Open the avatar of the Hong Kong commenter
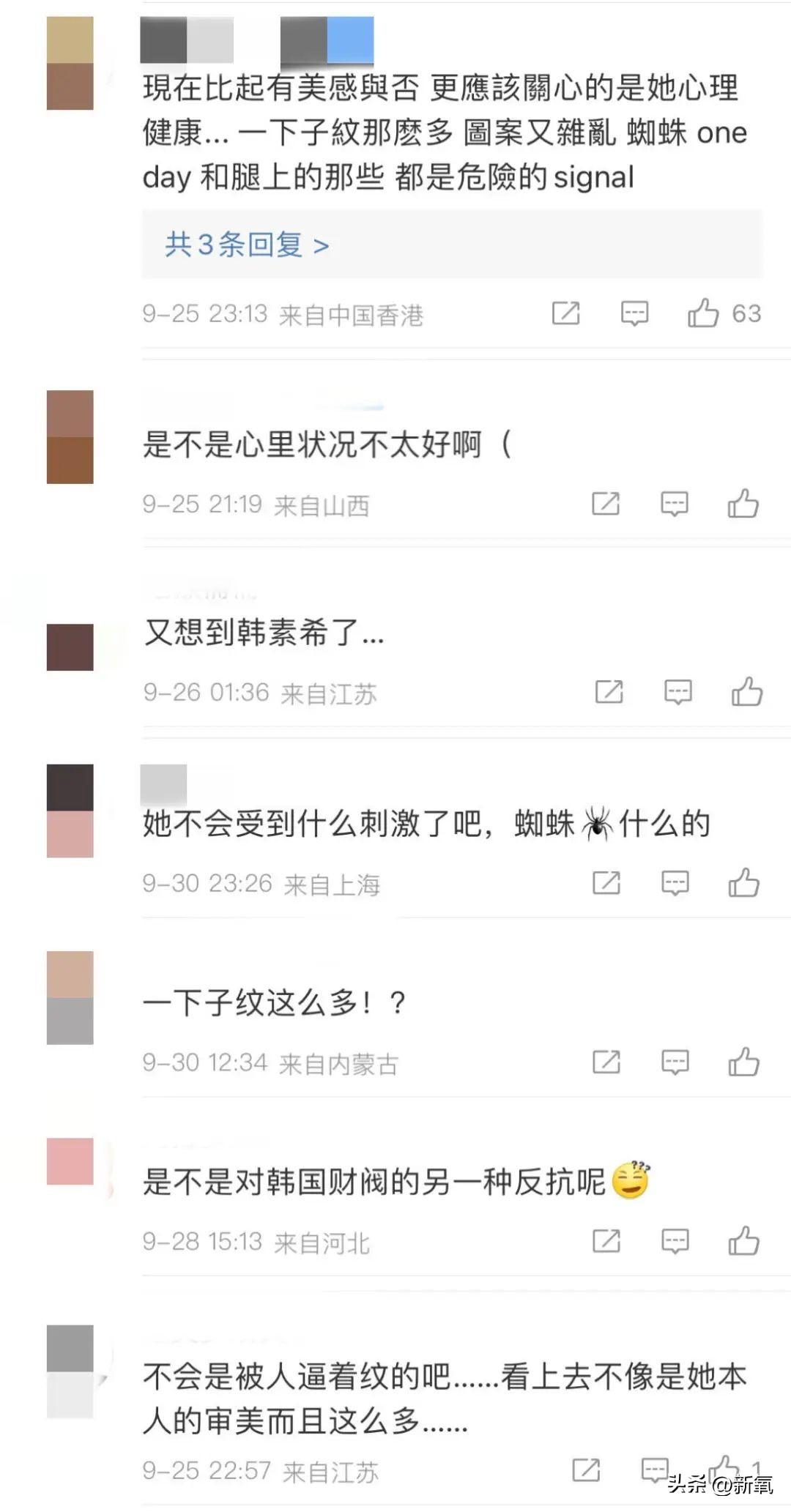The width and height of the screenshot is (791, 1512). [x=70, y=64]
